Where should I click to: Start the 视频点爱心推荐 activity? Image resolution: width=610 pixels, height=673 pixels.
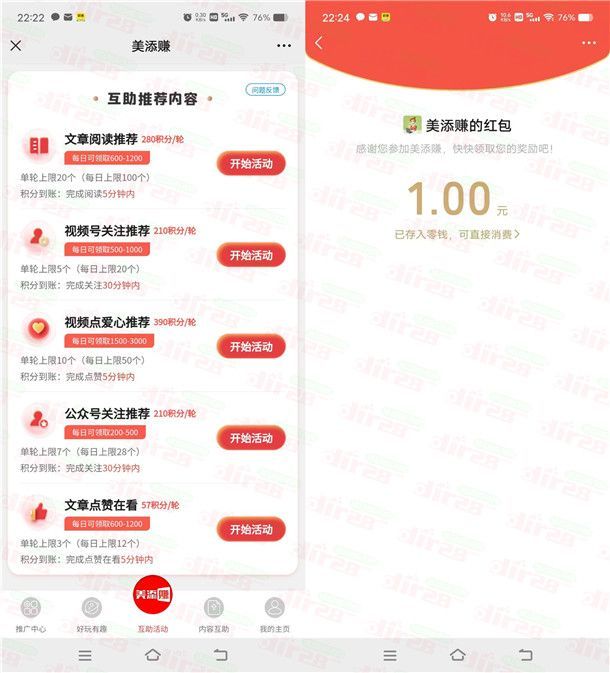(x=250, y=346)
